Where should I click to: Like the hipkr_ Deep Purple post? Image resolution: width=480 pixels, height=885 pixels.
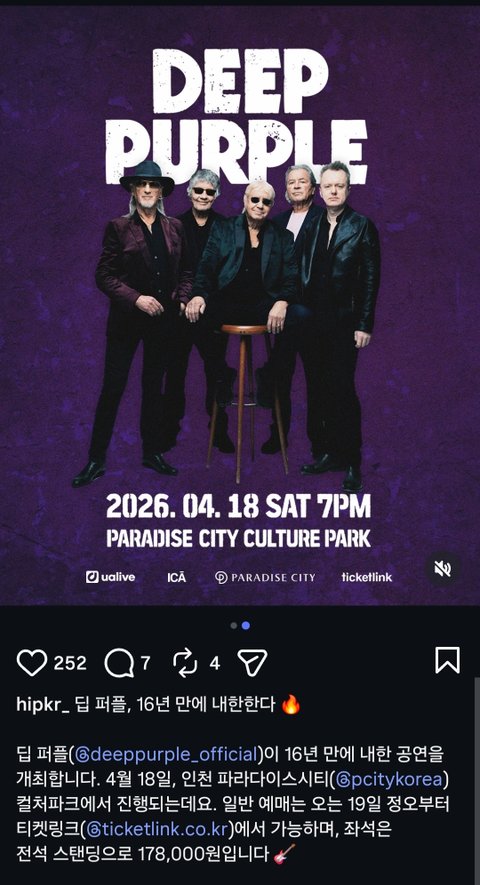[32, 663]
